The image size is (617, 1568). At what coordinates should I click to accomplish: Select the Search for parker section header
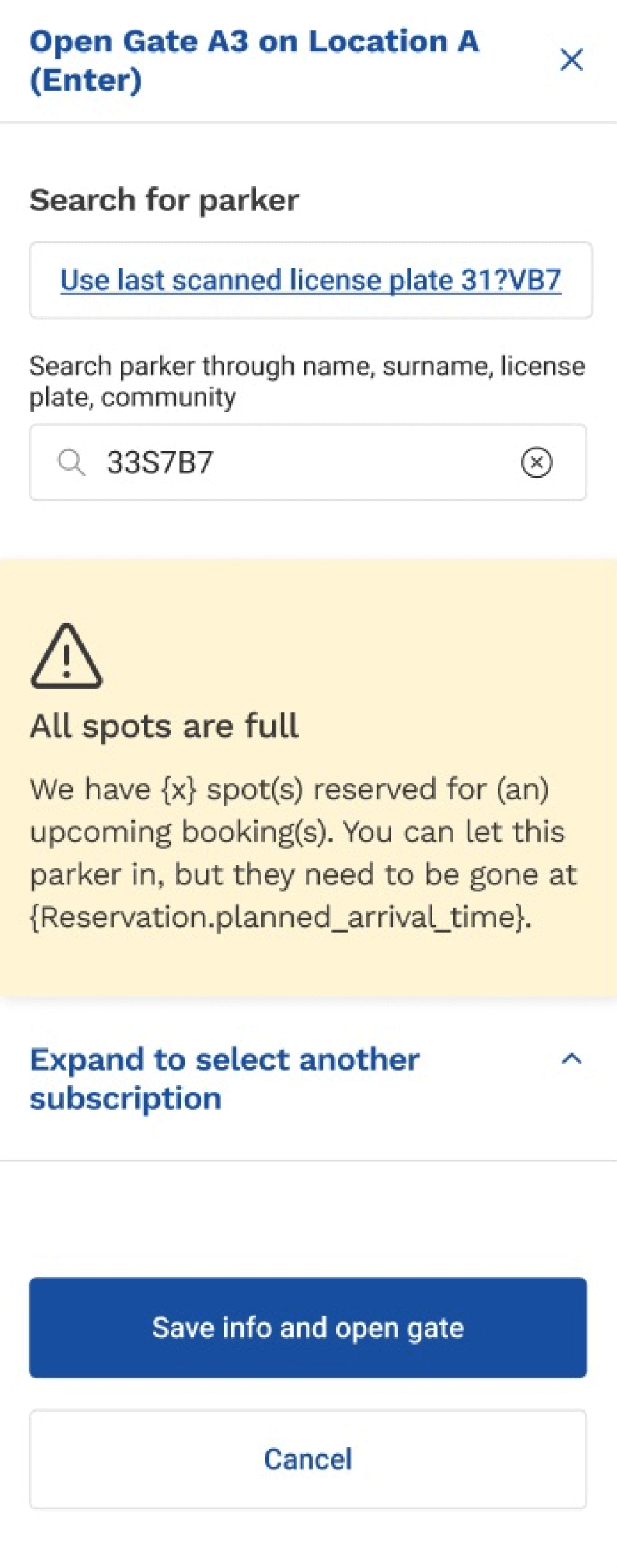tap(164, 200)
